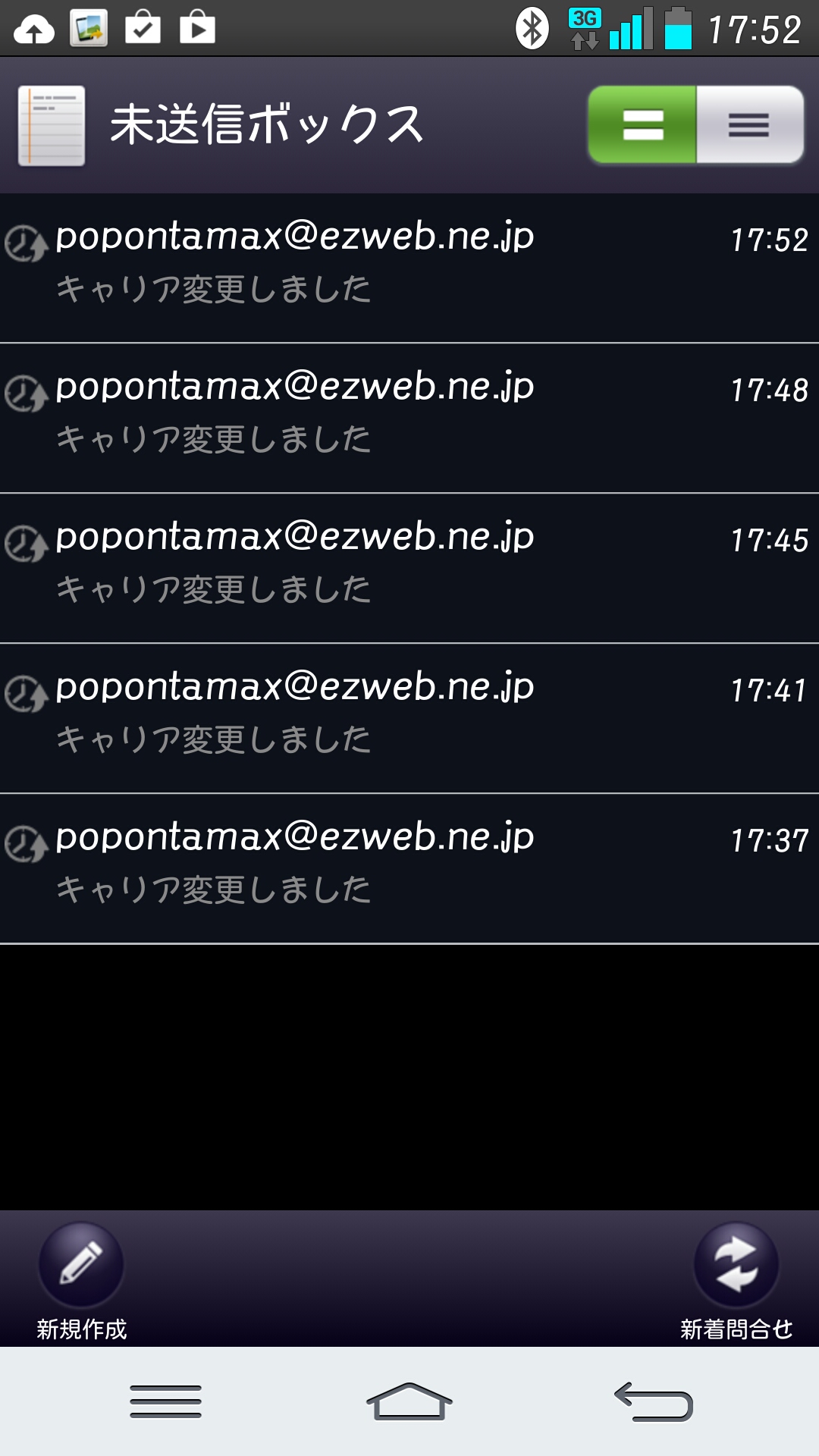Viewport: 819px width, 1456px height.
Task: Return to the home screen
Action: (409, 1401)
